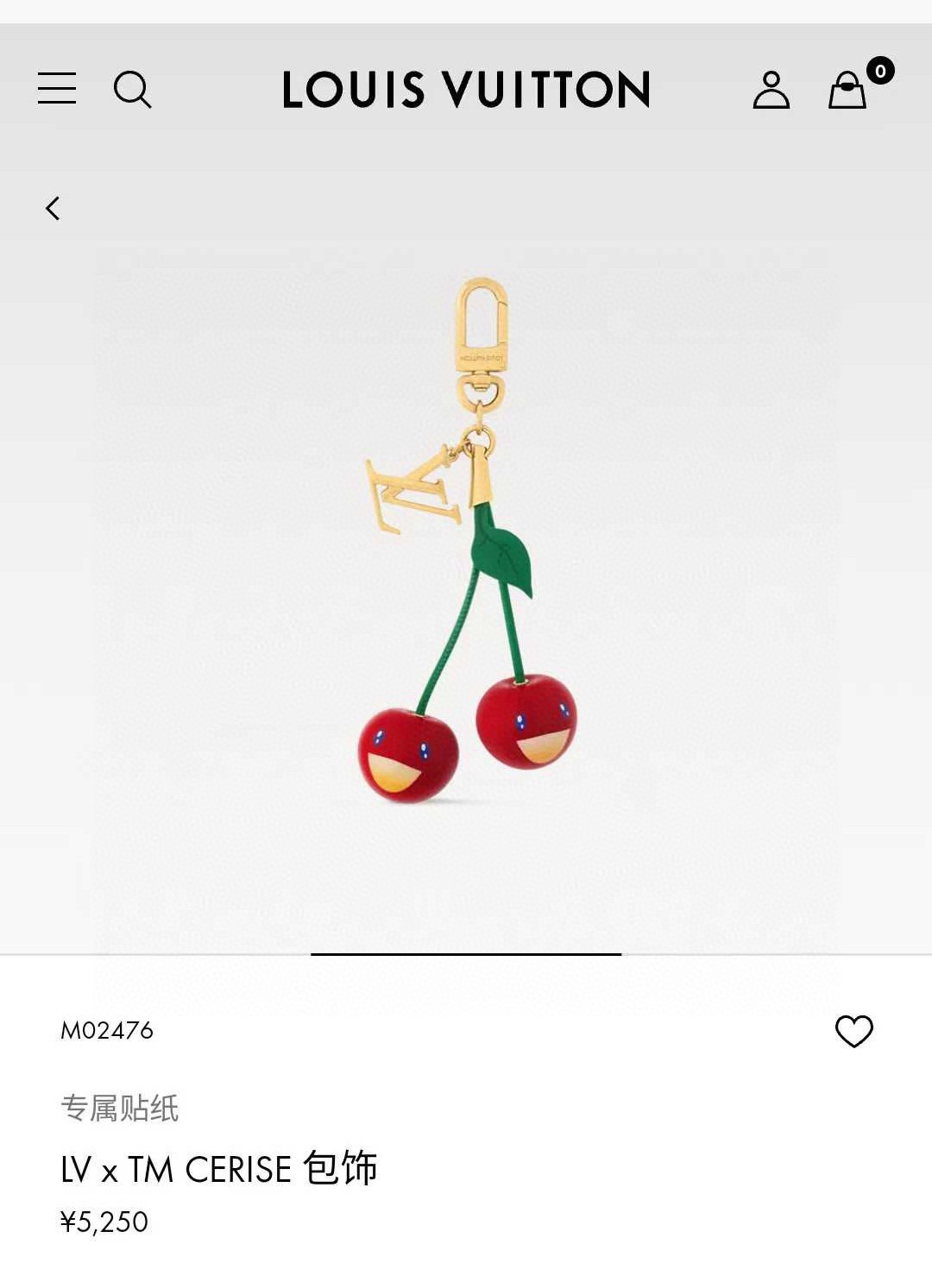Click the image carousel indicator bar

[466, 955]
